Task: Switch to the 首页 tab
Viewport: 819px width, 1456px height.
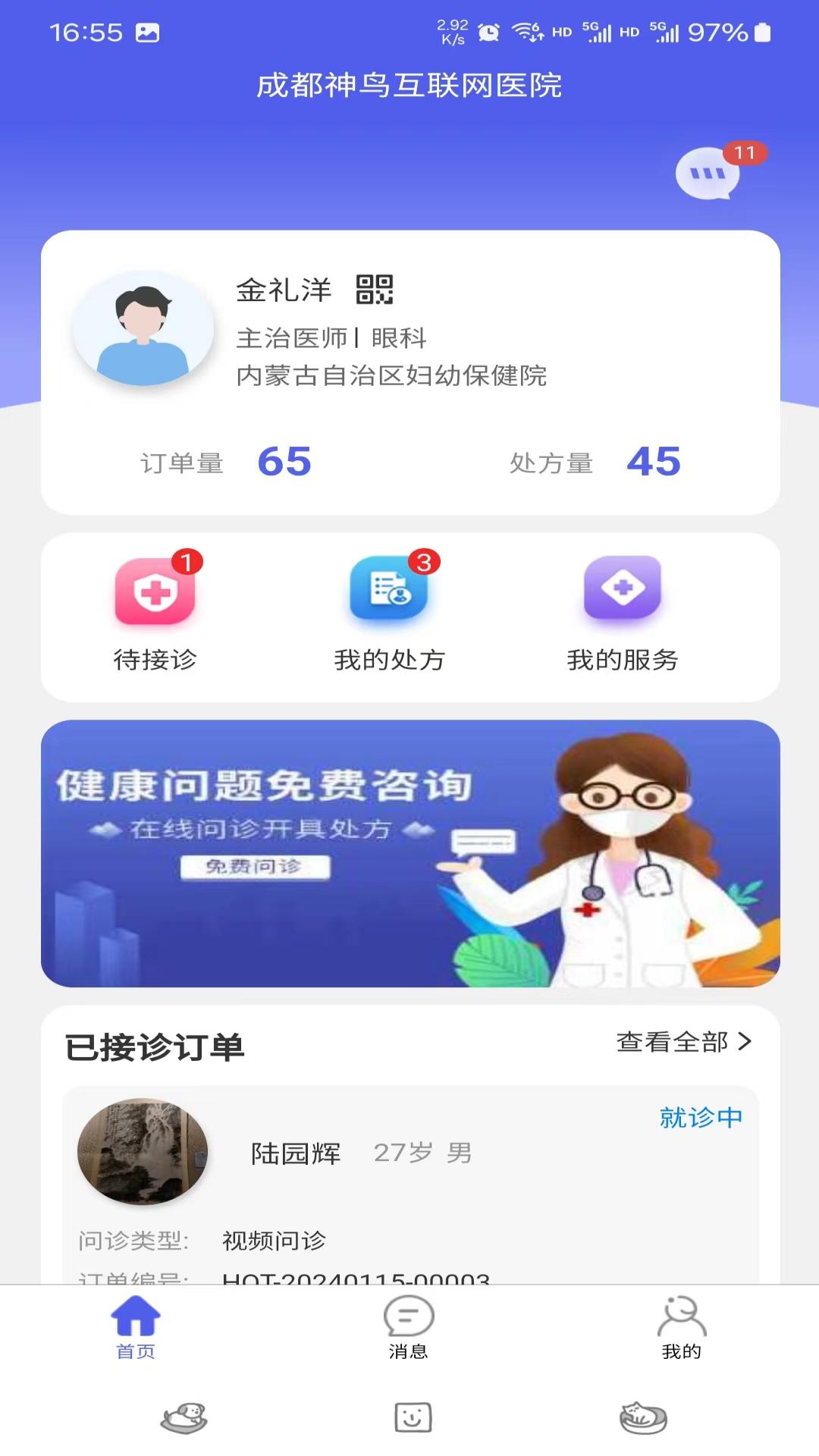Action: [x=136, y=1327]
